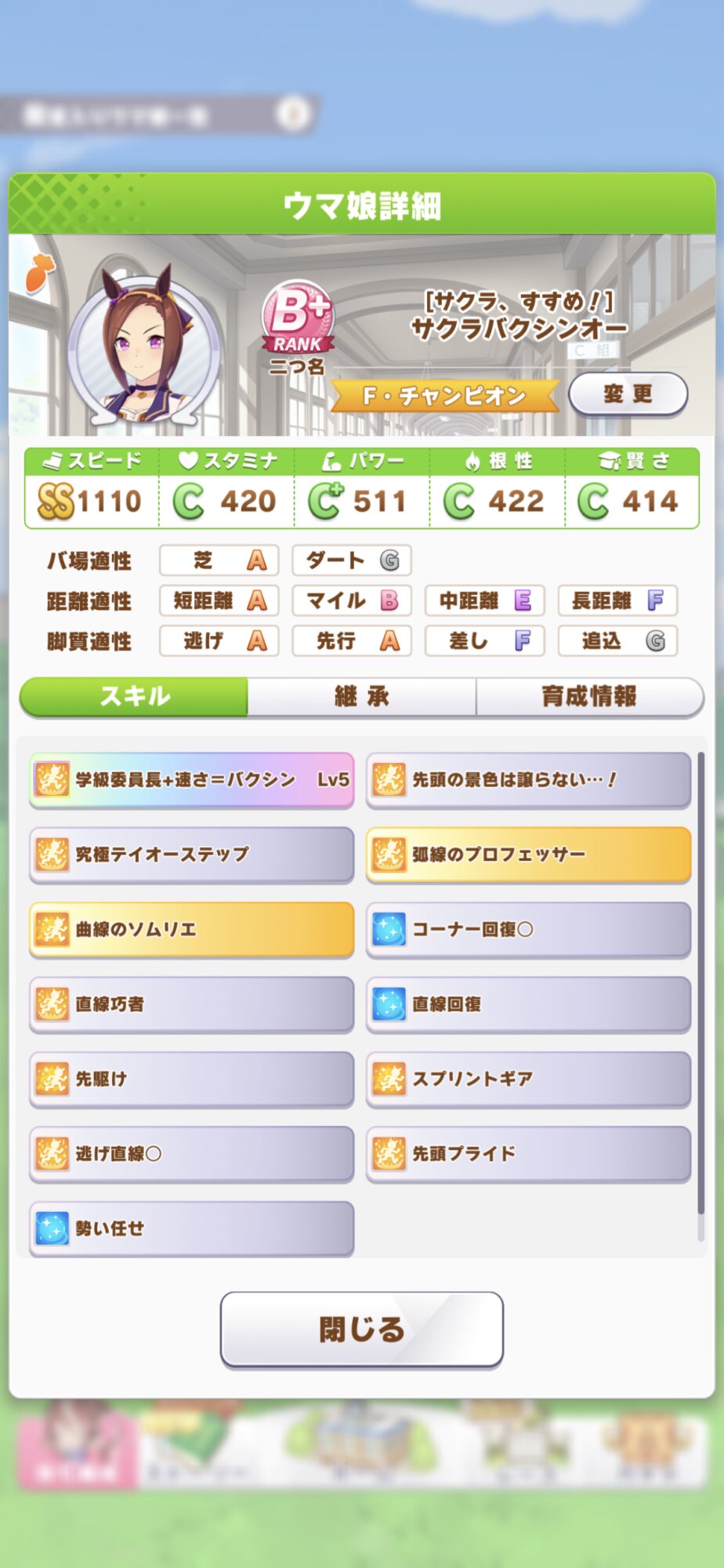The width and height of the screenshot is (724, 1568).
Task: Open the 逃げ直線○ skill
Action: (x=191, y=1153)
